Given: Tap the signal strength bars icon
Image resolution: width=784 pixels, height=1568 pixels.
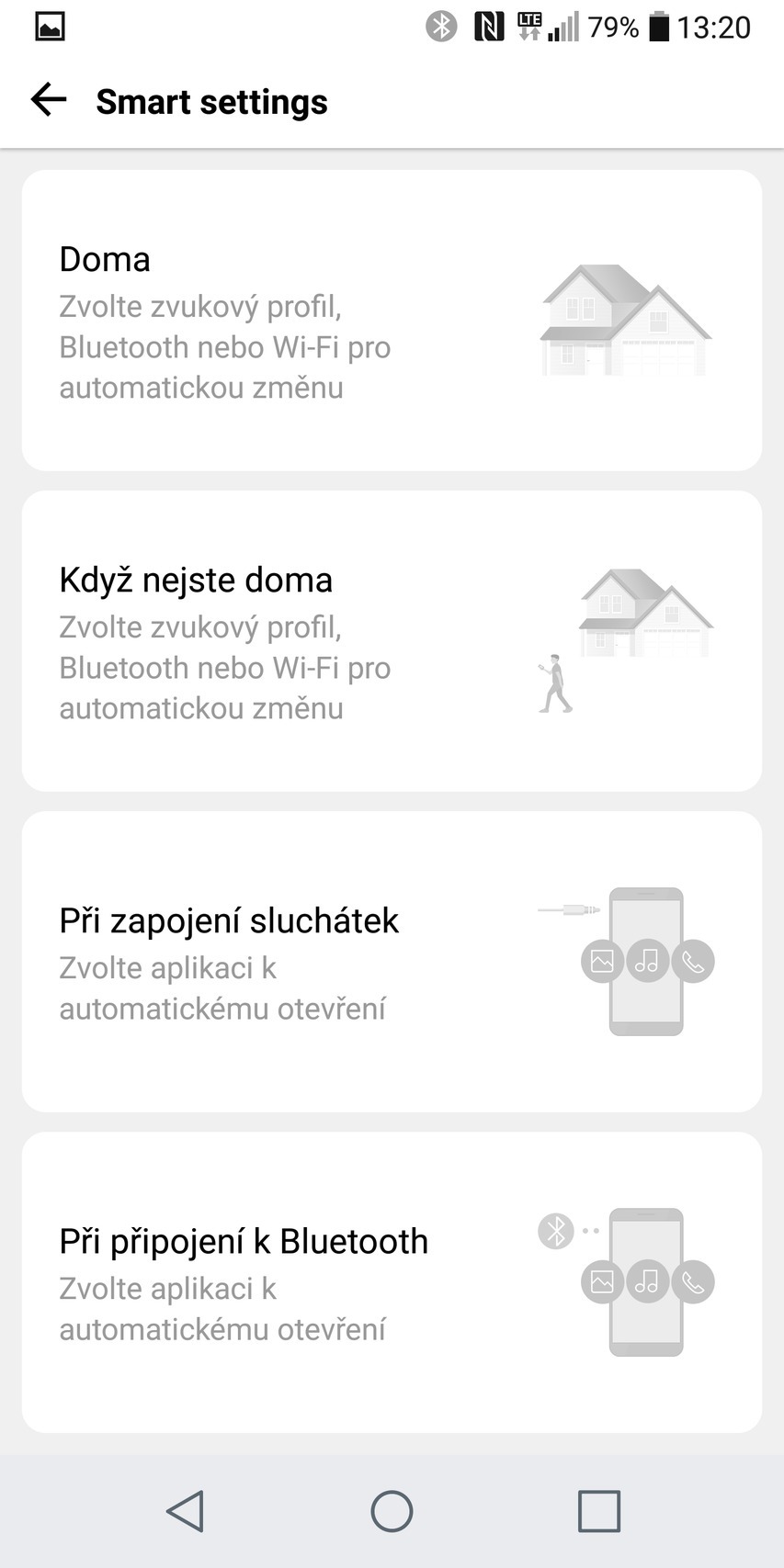Looking at the screenshot, I should point(565,26).
